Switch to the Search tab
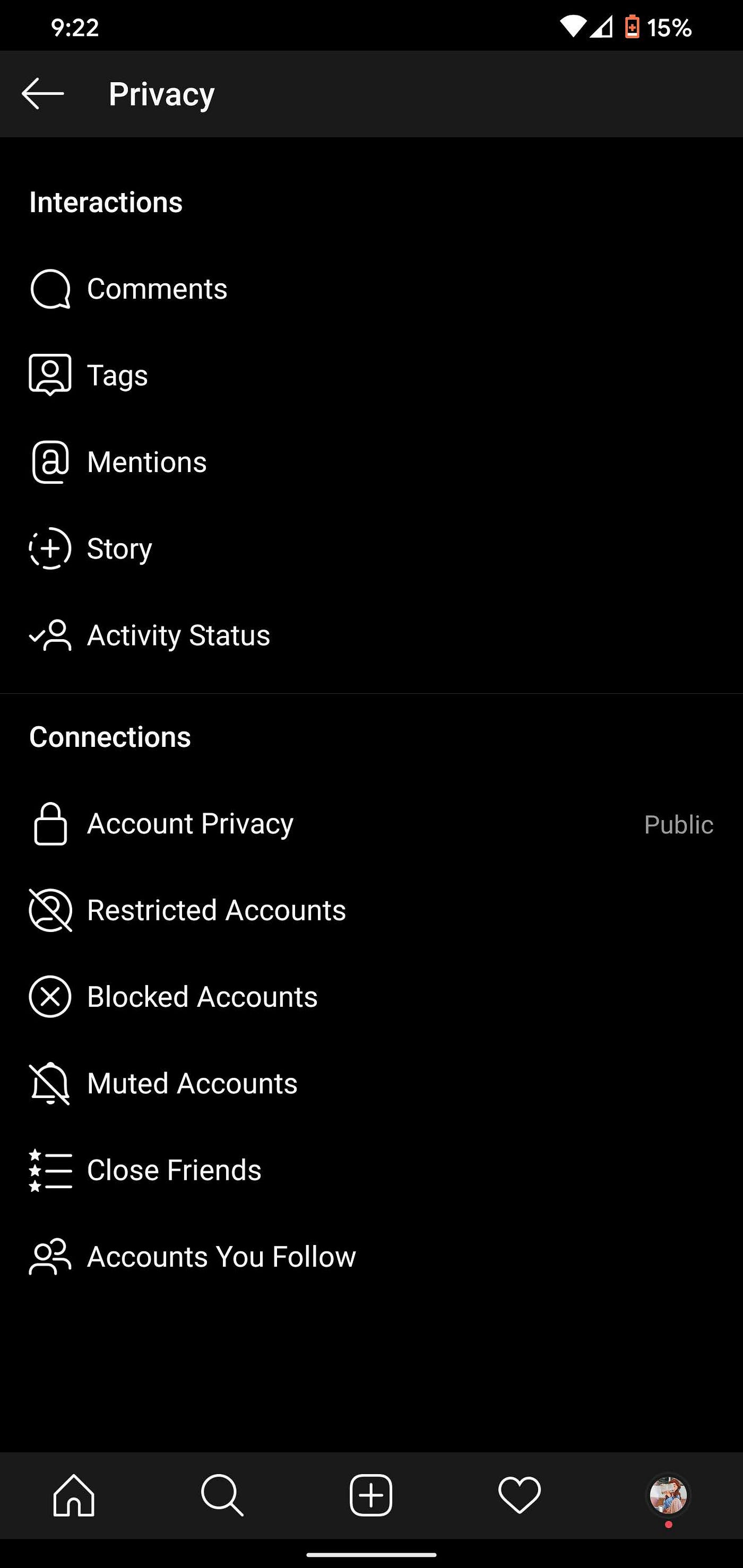 [x=222, y=1495]
